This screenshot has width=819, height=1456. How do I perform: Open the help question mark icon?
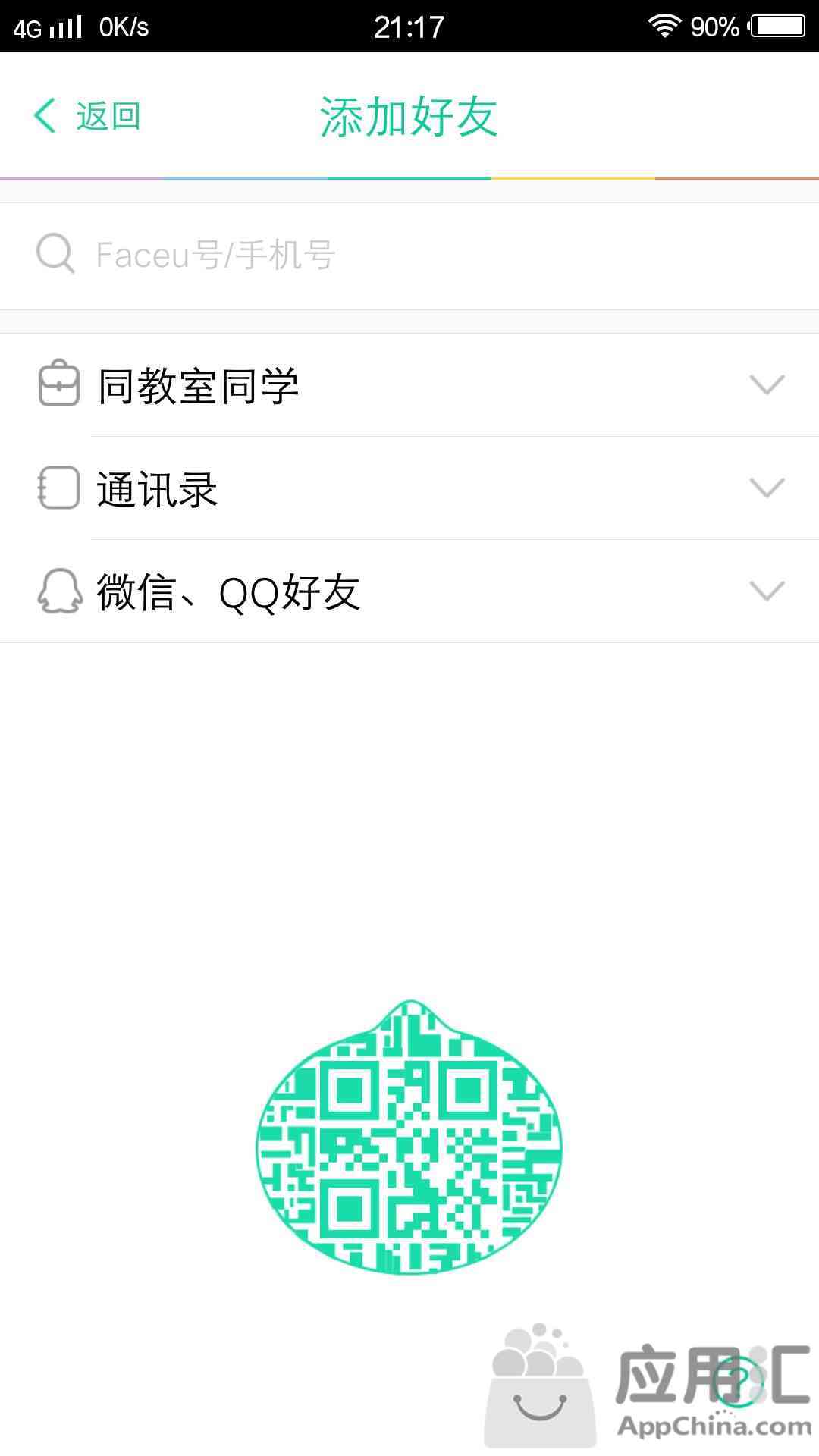tap(739, 1382)
